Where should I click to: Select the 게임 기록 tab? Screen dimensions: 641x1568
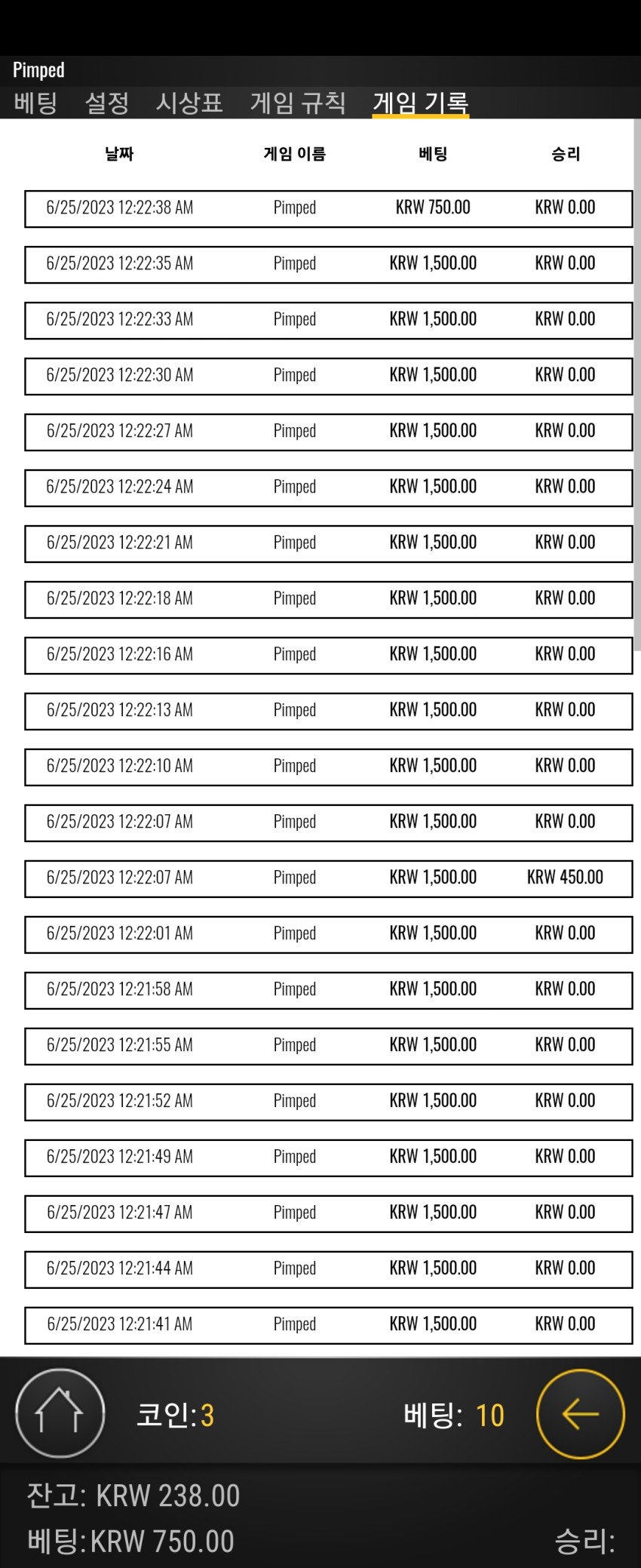[x=421, y=103]
